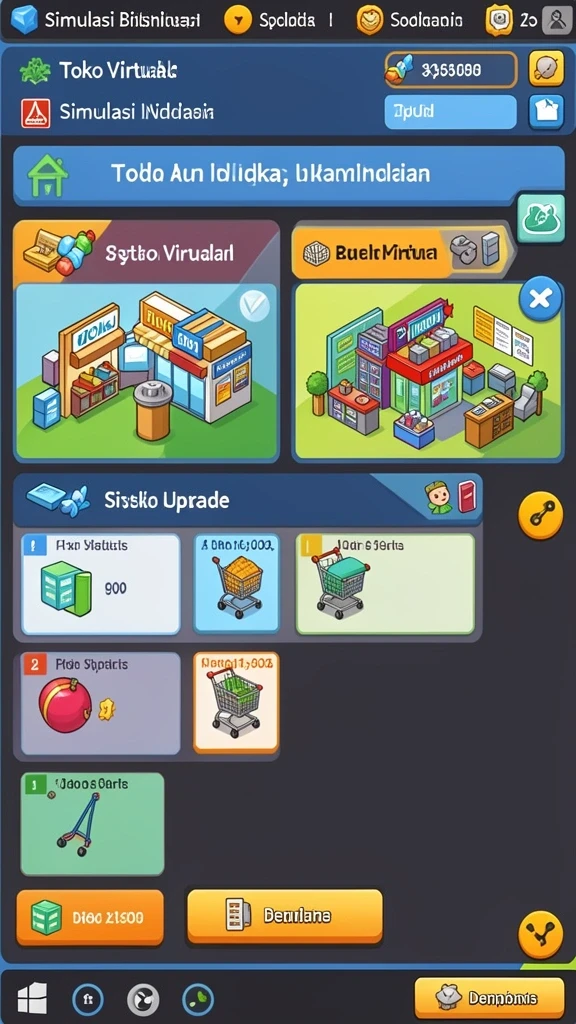576x1024 pixels.
Task: Select the orange-bordered green cart card
Action: click(236, 703)
